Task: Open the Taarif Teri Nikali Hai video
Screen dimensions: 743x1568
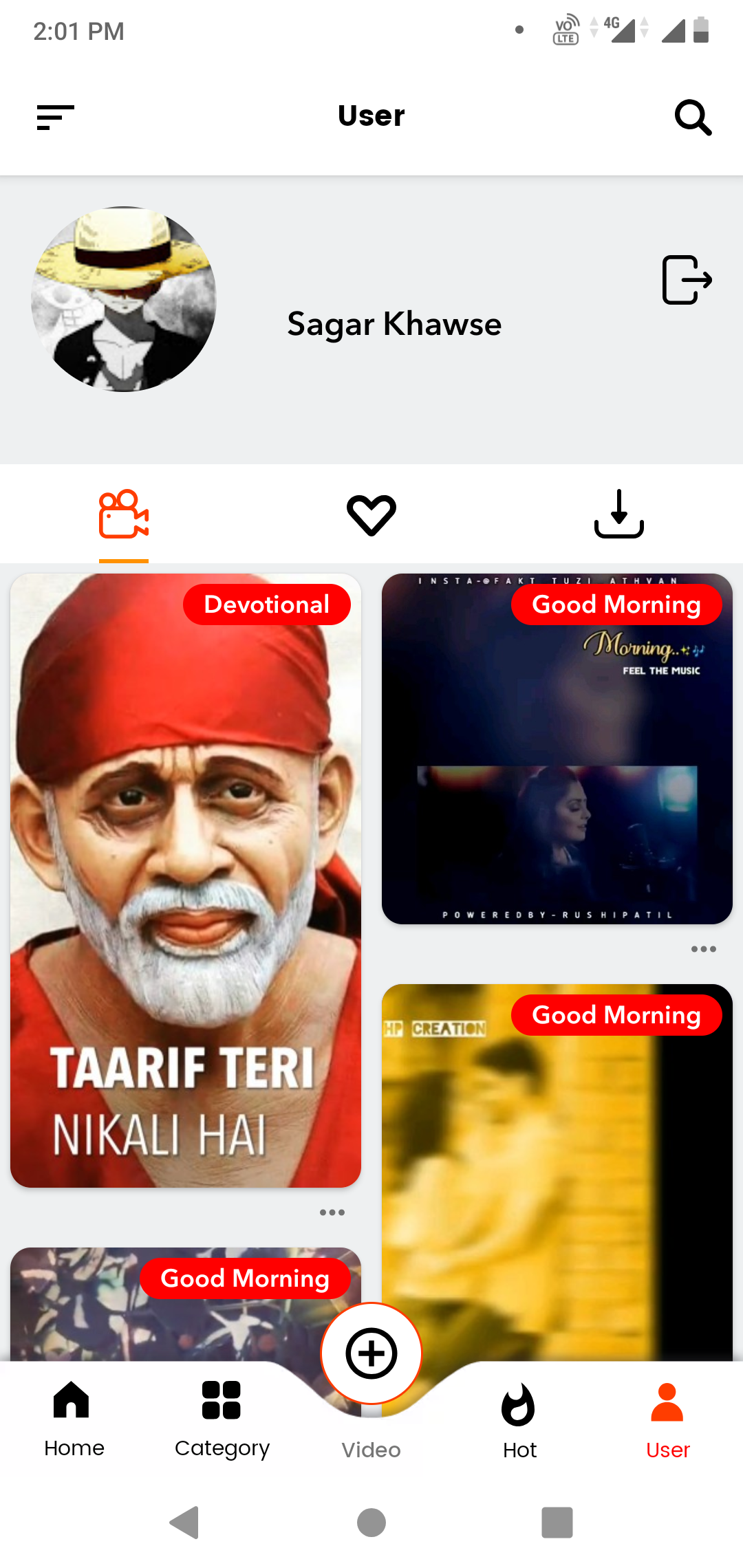Action: (186, 880)
